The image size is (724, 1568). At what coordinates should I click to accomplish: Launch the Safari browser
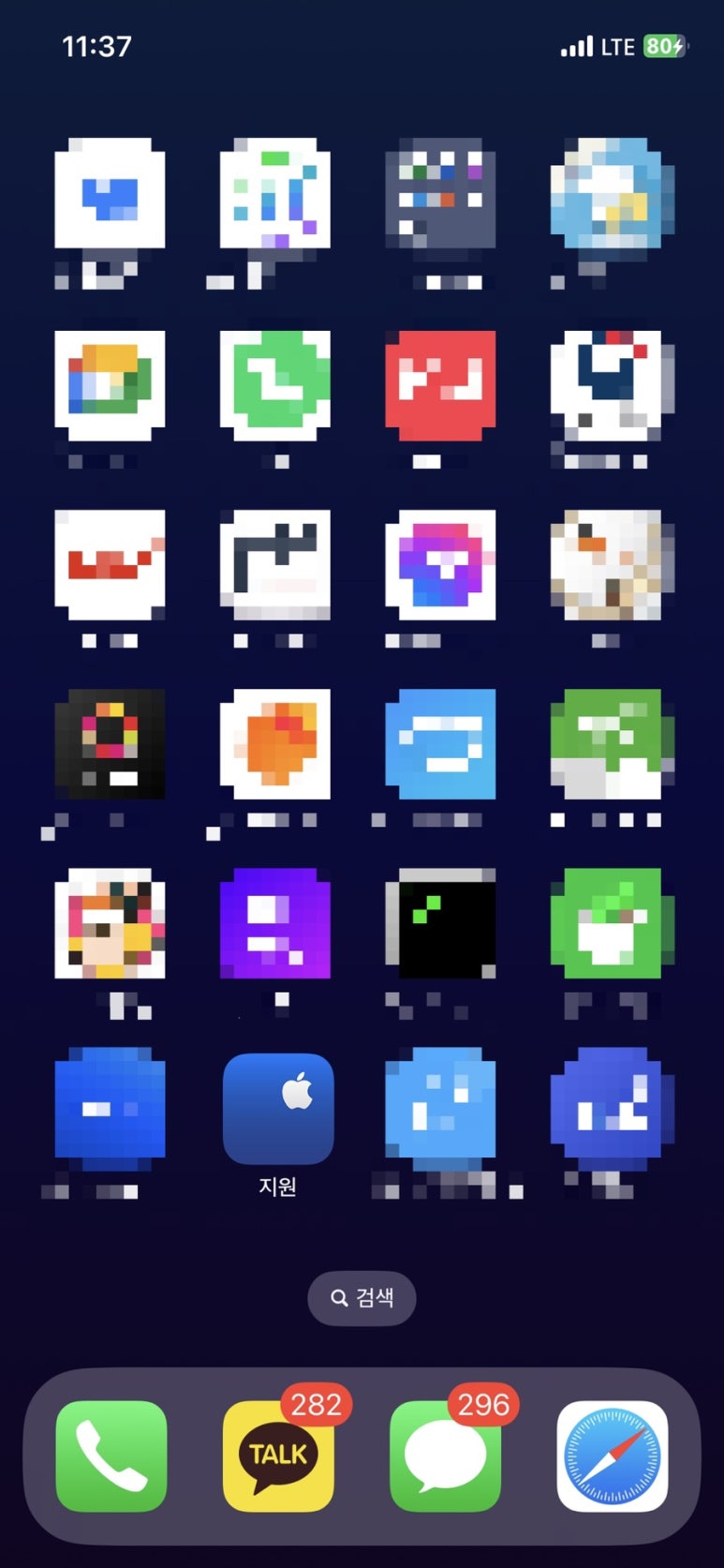(613, 1456)
